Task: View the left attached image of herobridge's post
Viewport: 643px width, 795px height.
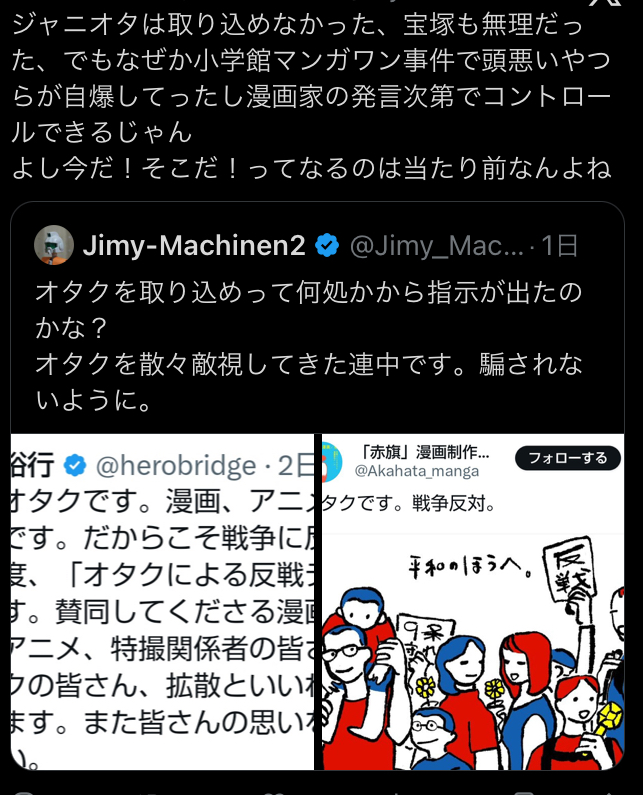Action: pyautogui.click(x=163, y=600)
